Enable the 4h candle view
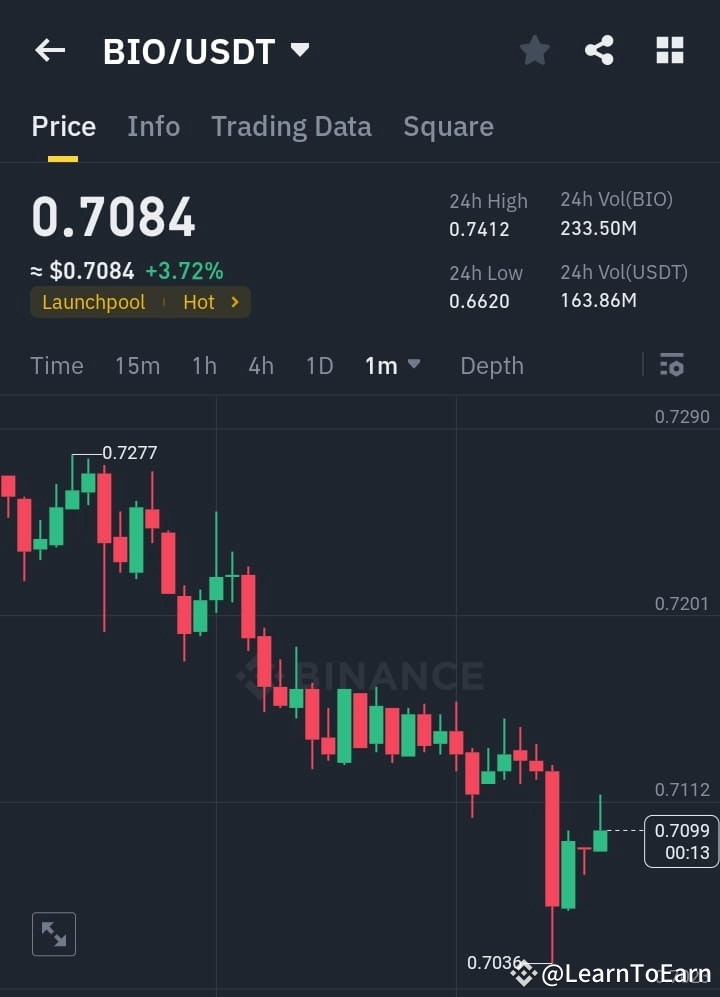720x997 pixels. (x=261, y=365)
